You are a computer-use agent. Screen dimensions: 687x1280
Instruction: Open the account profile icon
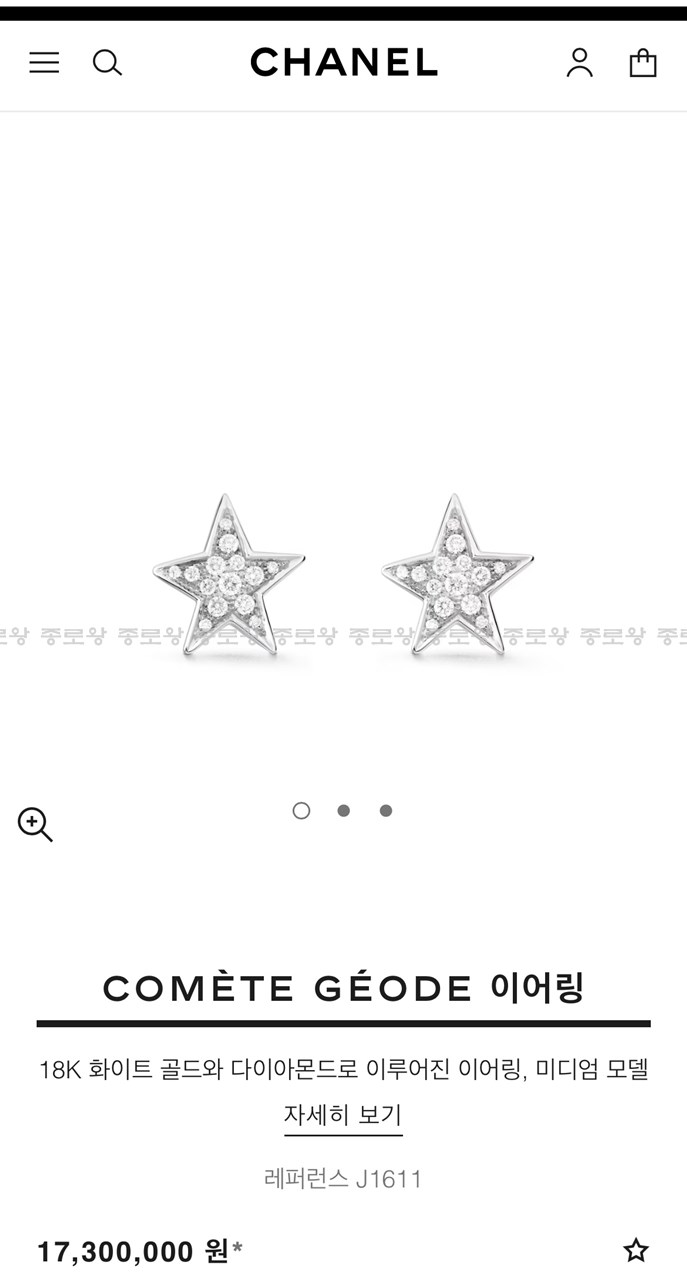(x=579, y=63)
